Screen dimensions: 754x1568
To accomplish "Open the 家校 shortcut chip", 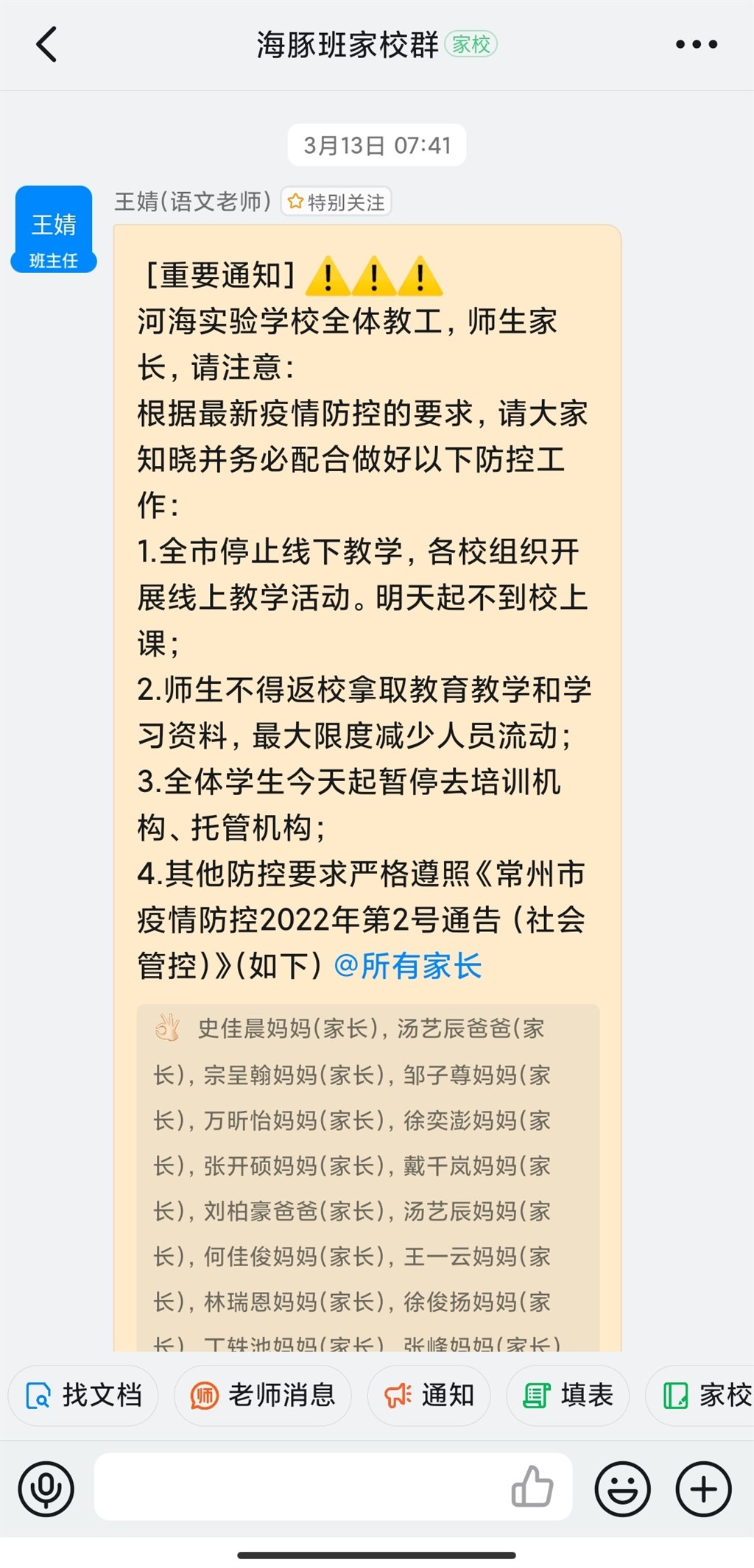I will tap(700, 1395).
